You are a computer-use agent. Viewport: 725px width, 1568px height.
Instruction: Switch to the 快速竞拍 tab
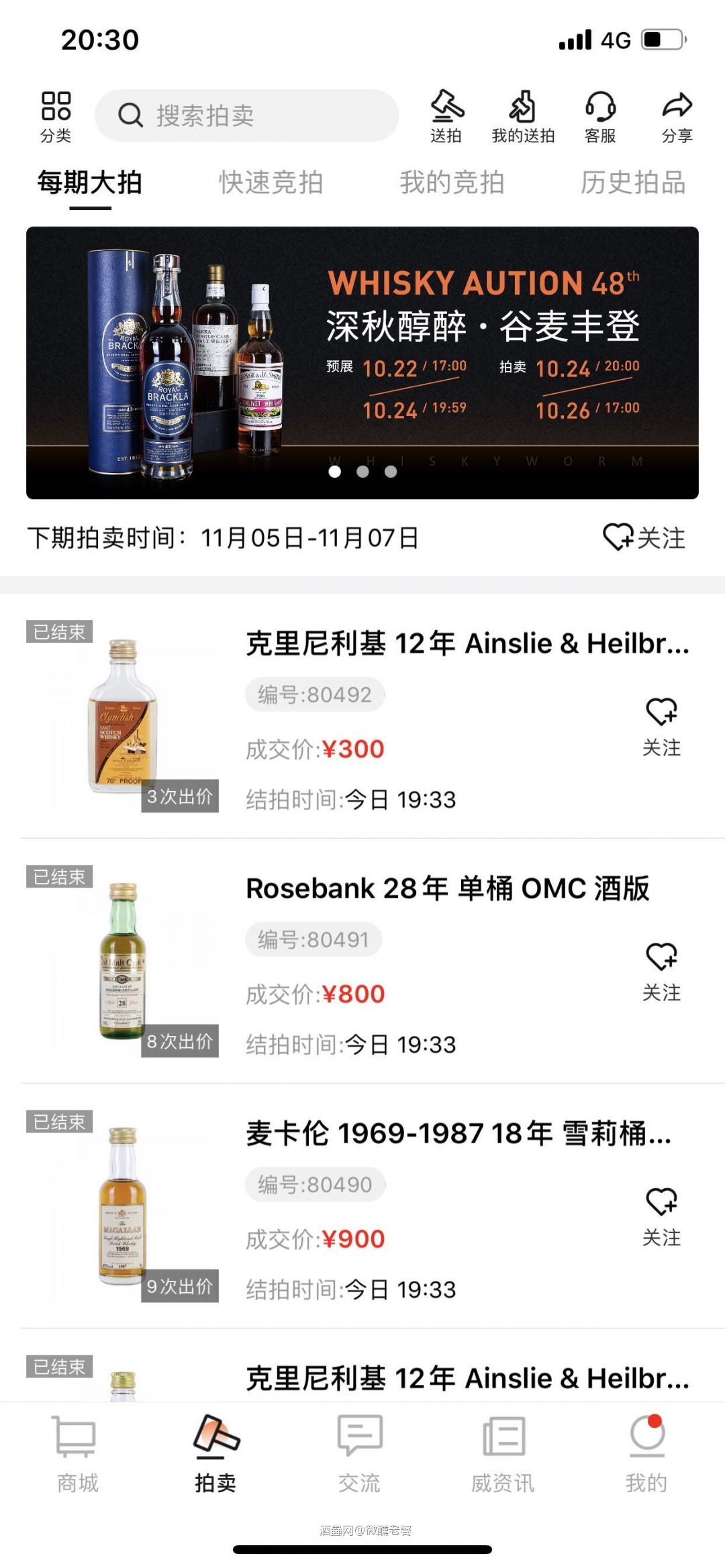[x=271, y=182]
